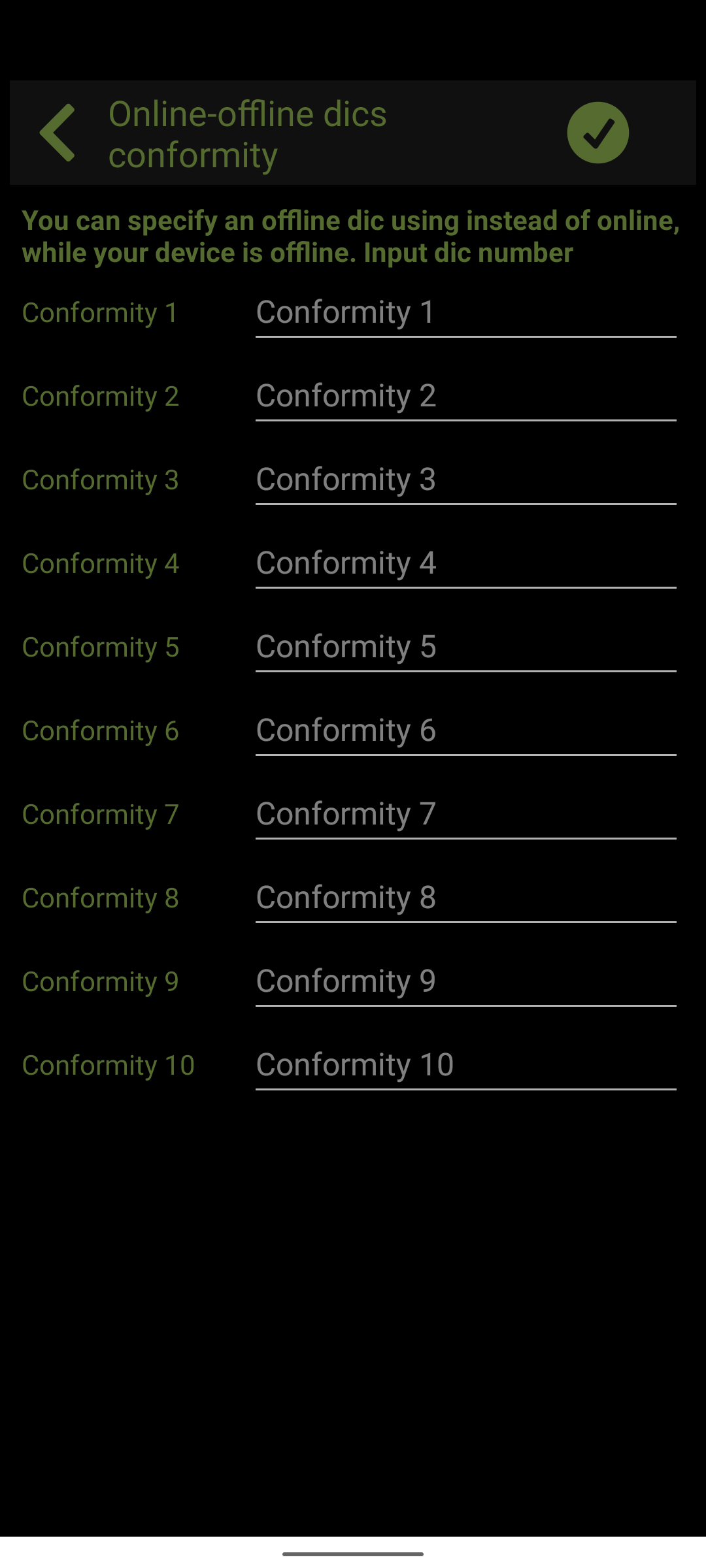Select the Conformity 3 input field
Viewport: 706px width, 1568px height.
(x=465, y=480)
